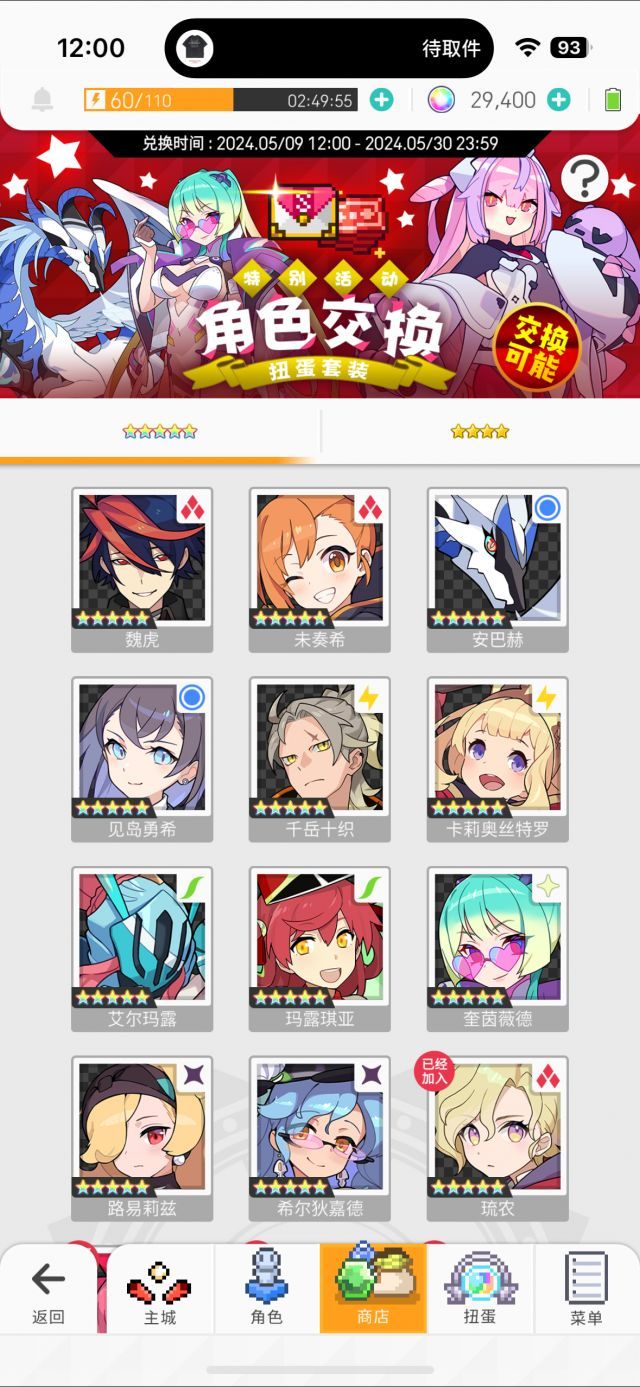Choose character 艾尔玛露
The height and width of the screenshot is (1387, 640).
click(142, 949)
